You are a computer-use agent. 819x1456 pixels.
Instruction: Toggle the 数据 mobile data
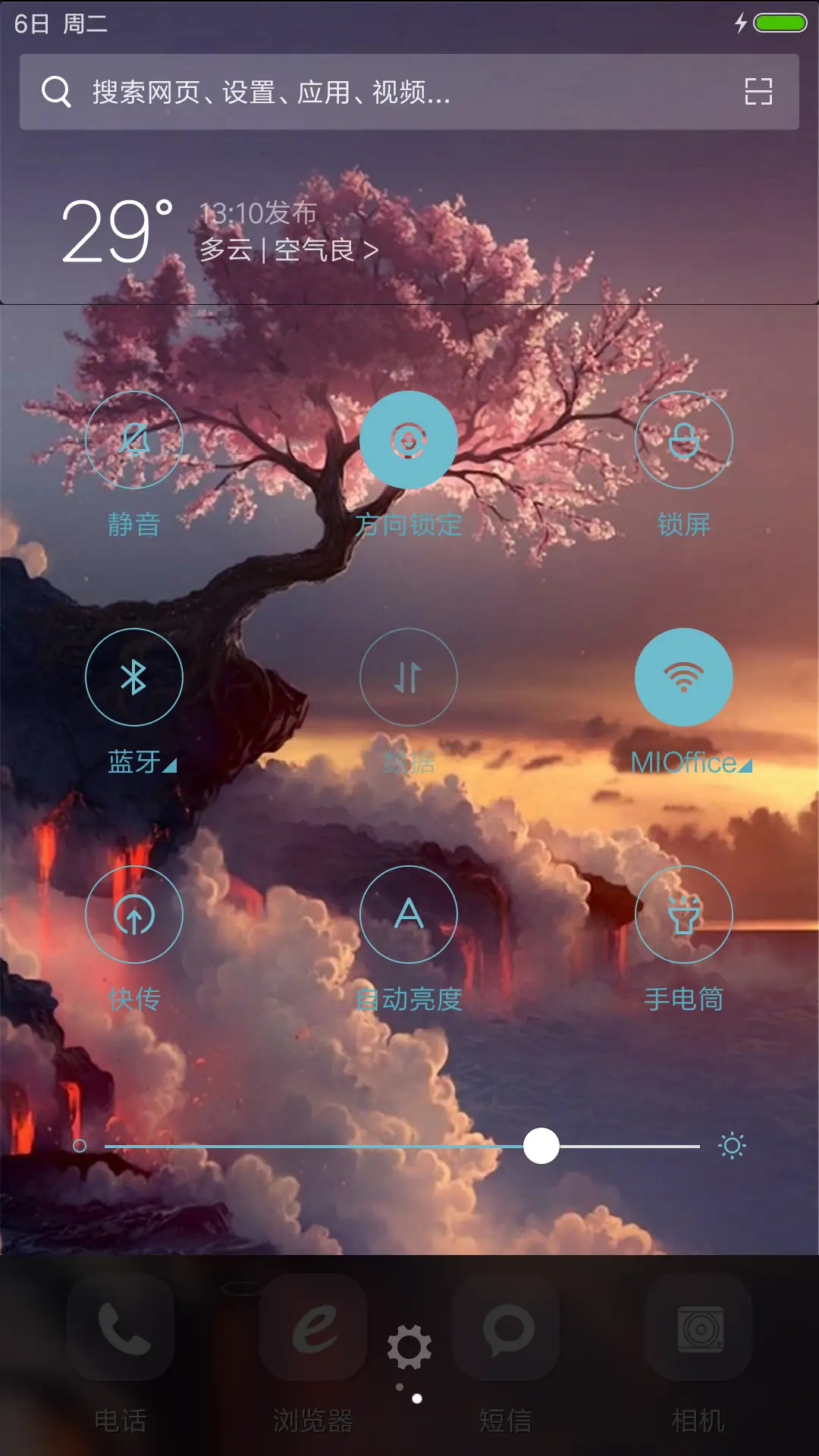409,677
